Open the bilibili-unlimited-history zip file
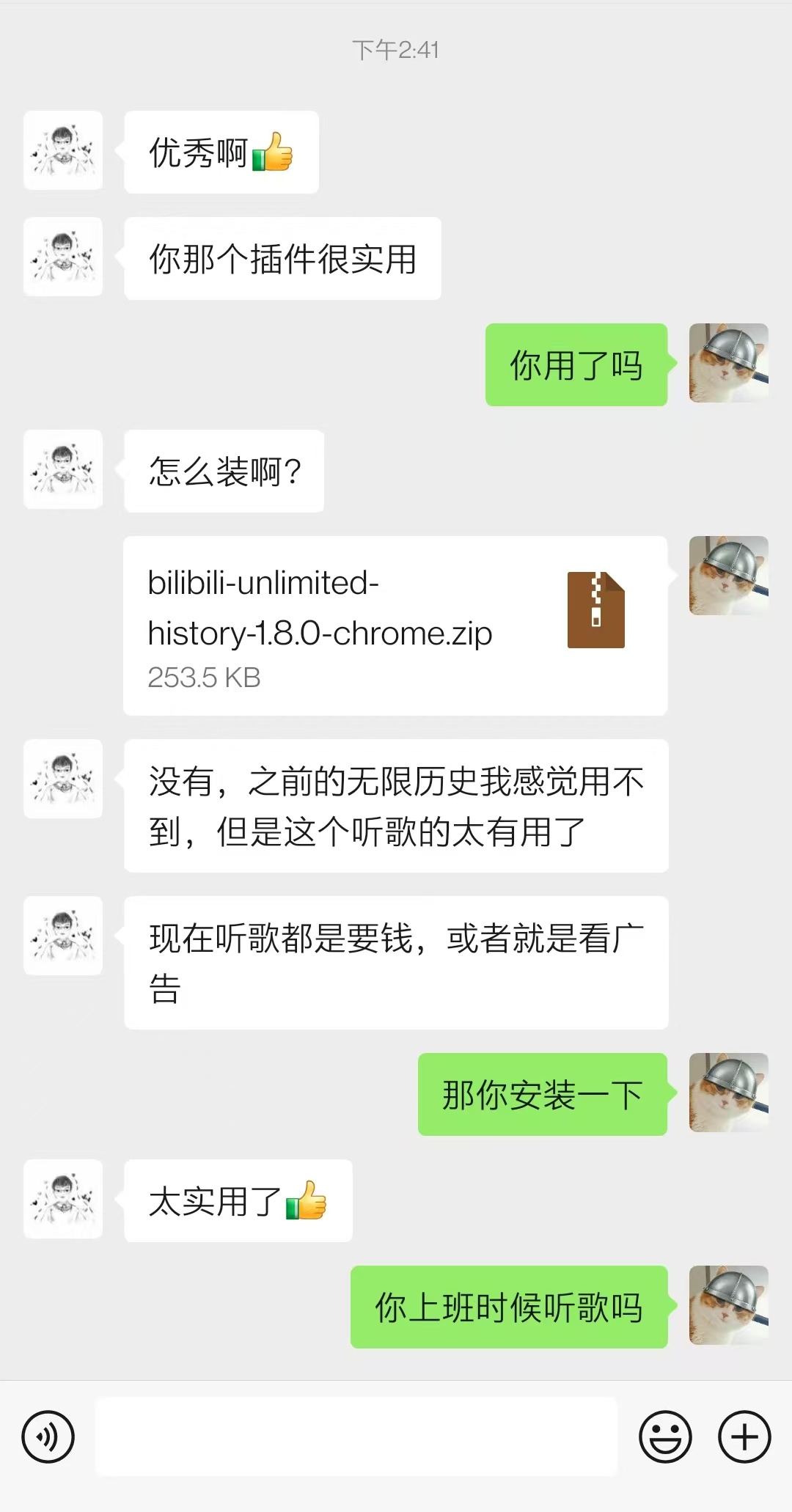This screenshot has height=1512, width=792. point(395,625)
